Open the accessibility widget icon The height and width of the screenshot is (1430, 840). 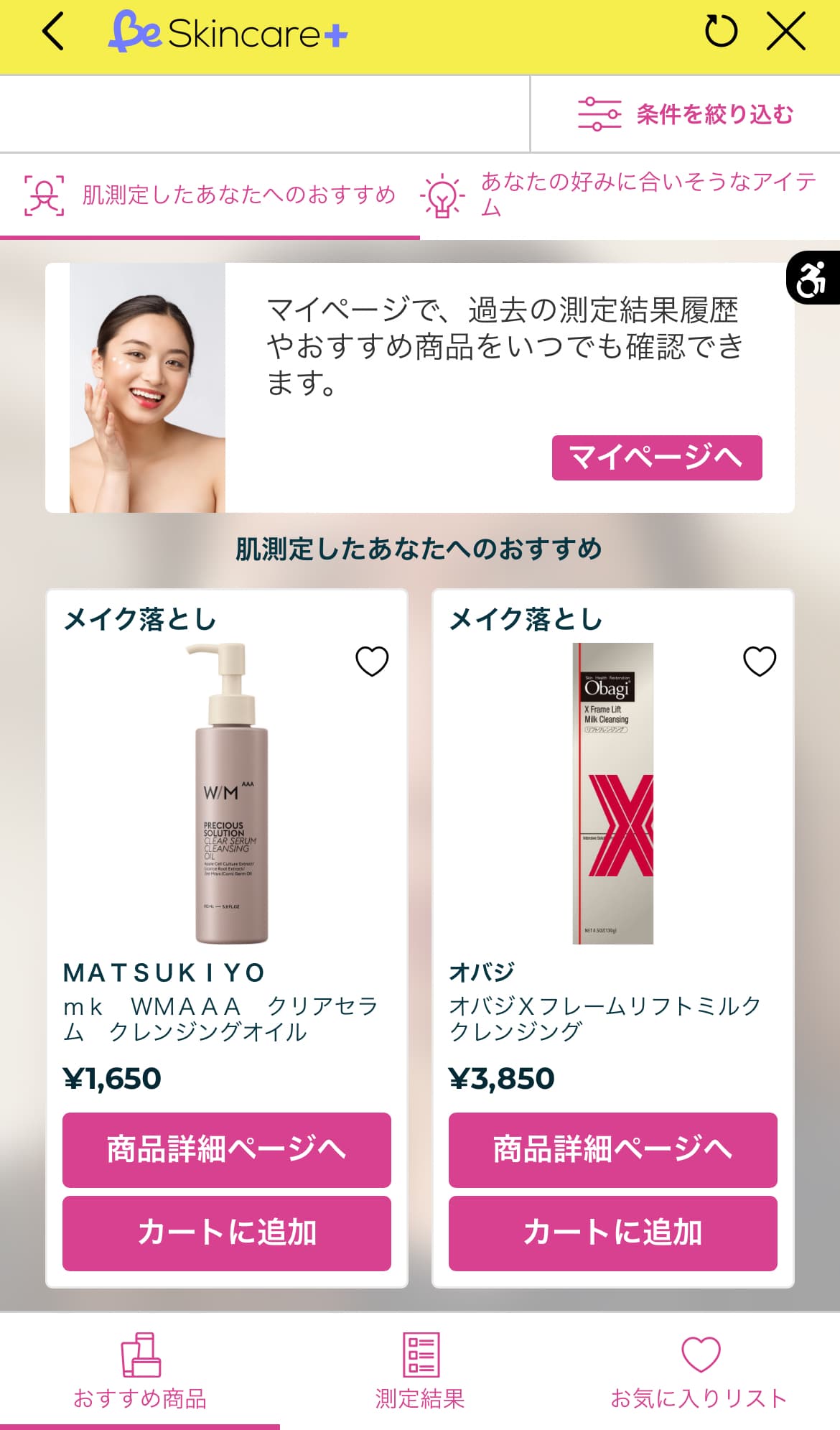(813, 279)
